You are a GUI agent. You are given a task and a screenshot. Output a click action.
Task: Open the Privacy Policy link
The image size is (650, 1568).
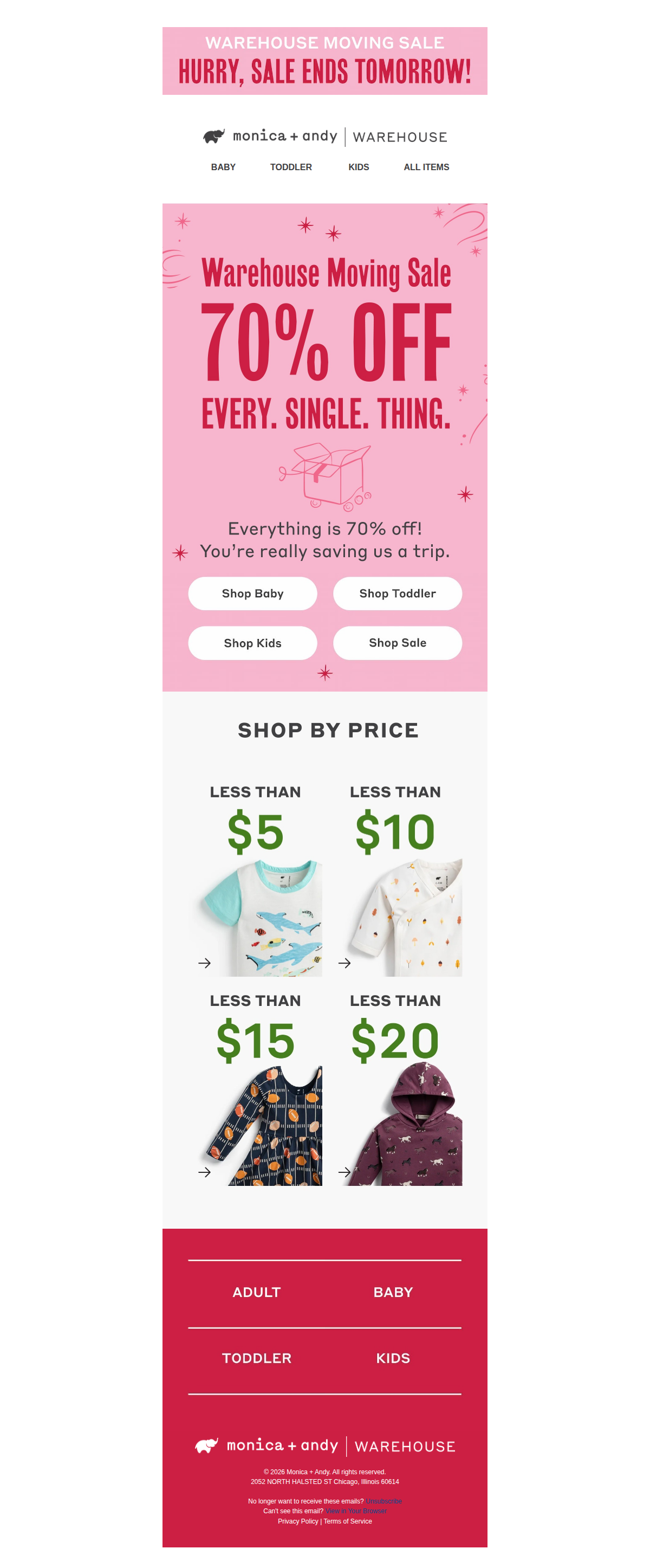click(x=298, y=1521)
